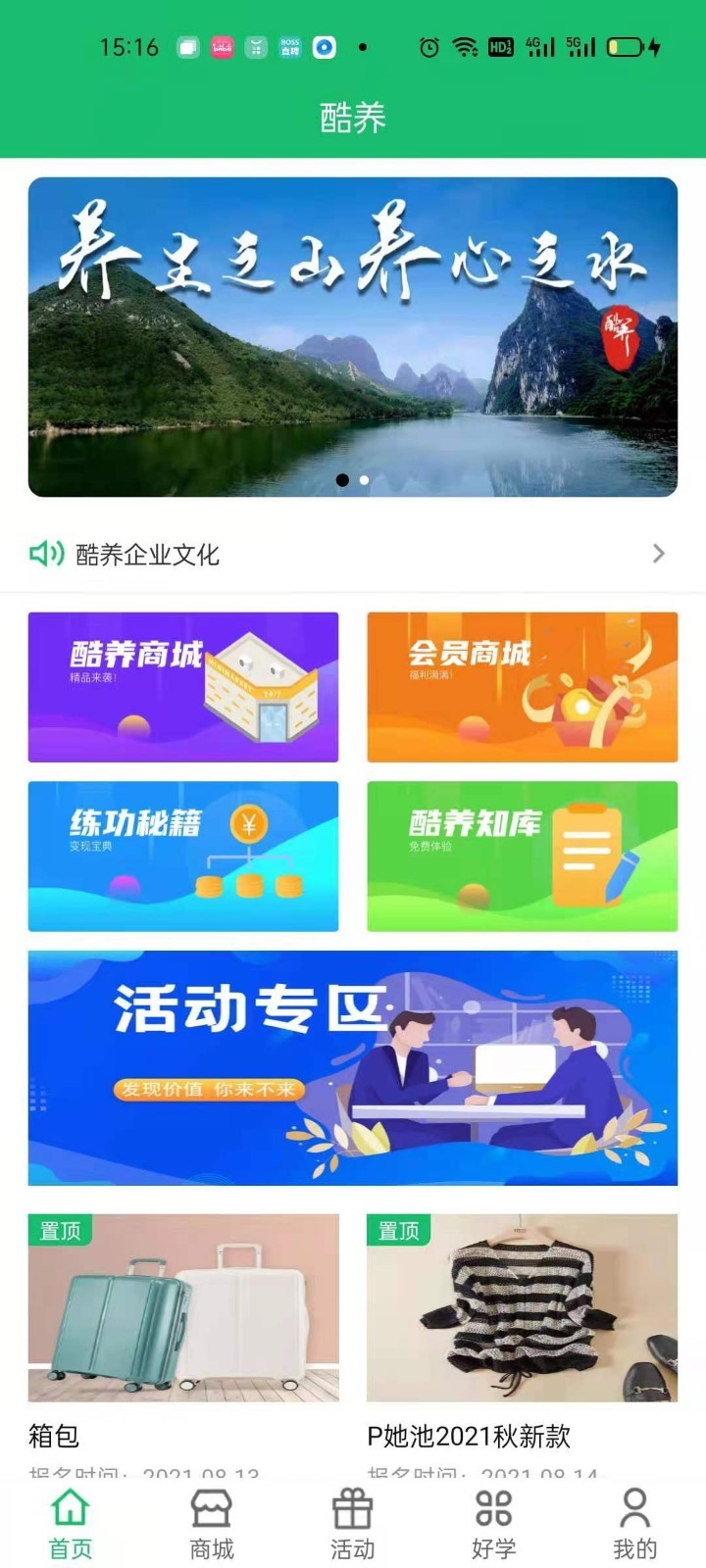Open the 会员商城 banner
The image size is (706, 1568).
point(522,687)
